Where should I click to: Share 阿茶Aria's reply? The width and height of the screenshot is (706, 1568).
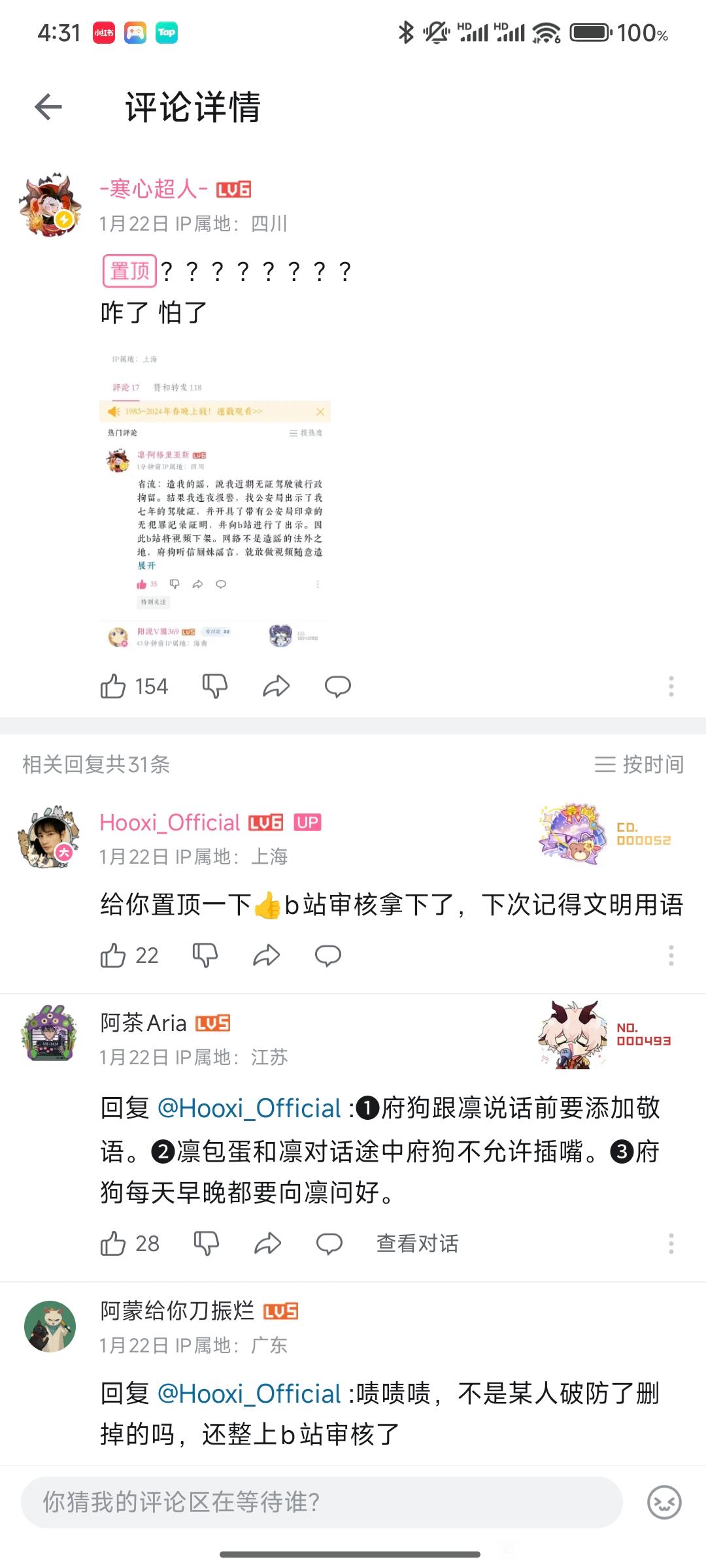coord(267,1243)
